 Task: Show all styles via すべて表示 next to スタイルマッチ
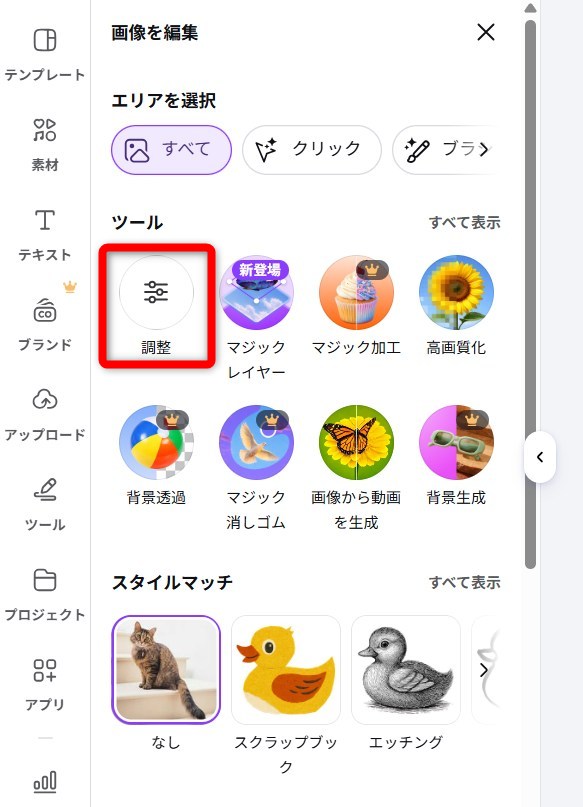click(465, 583)
